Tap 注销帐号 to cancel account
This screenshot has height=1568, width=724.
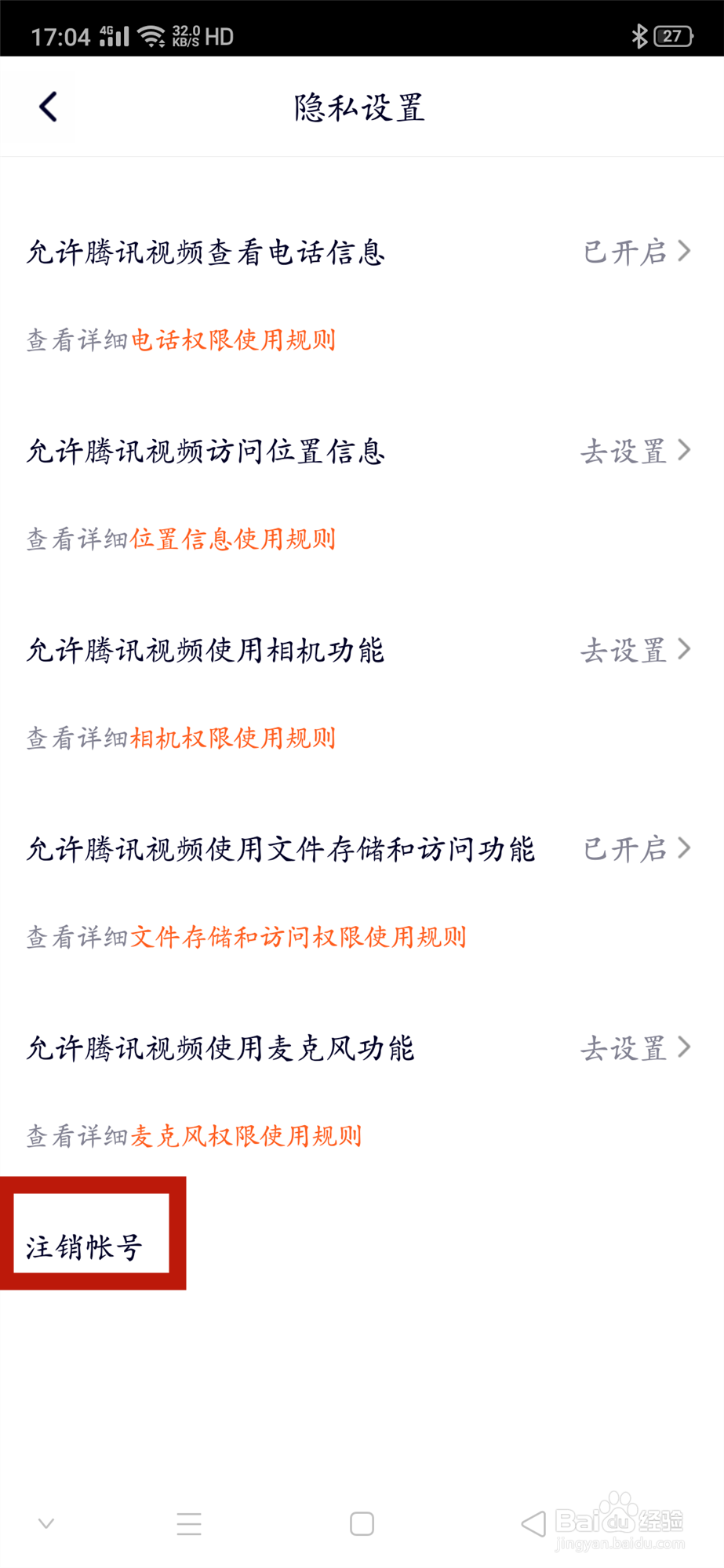85,1247
